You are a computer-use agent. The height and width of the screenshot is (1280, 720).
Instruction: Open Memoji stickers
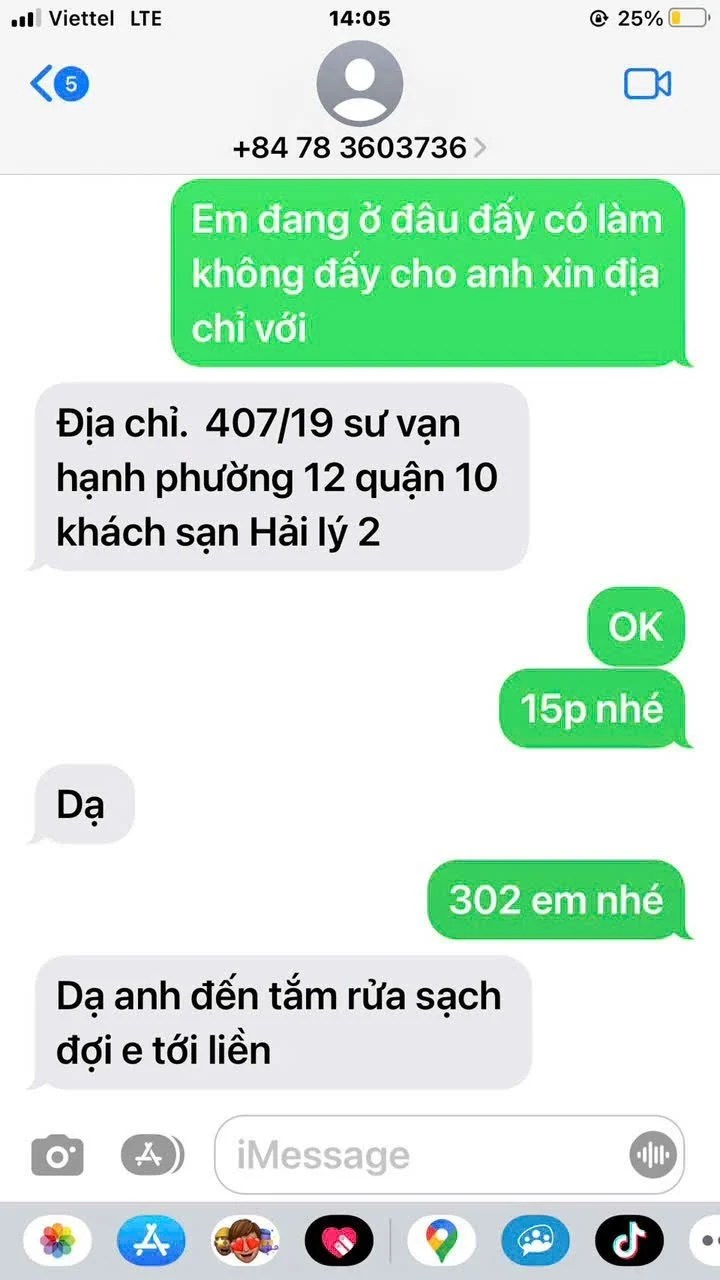pos(244,1243)
